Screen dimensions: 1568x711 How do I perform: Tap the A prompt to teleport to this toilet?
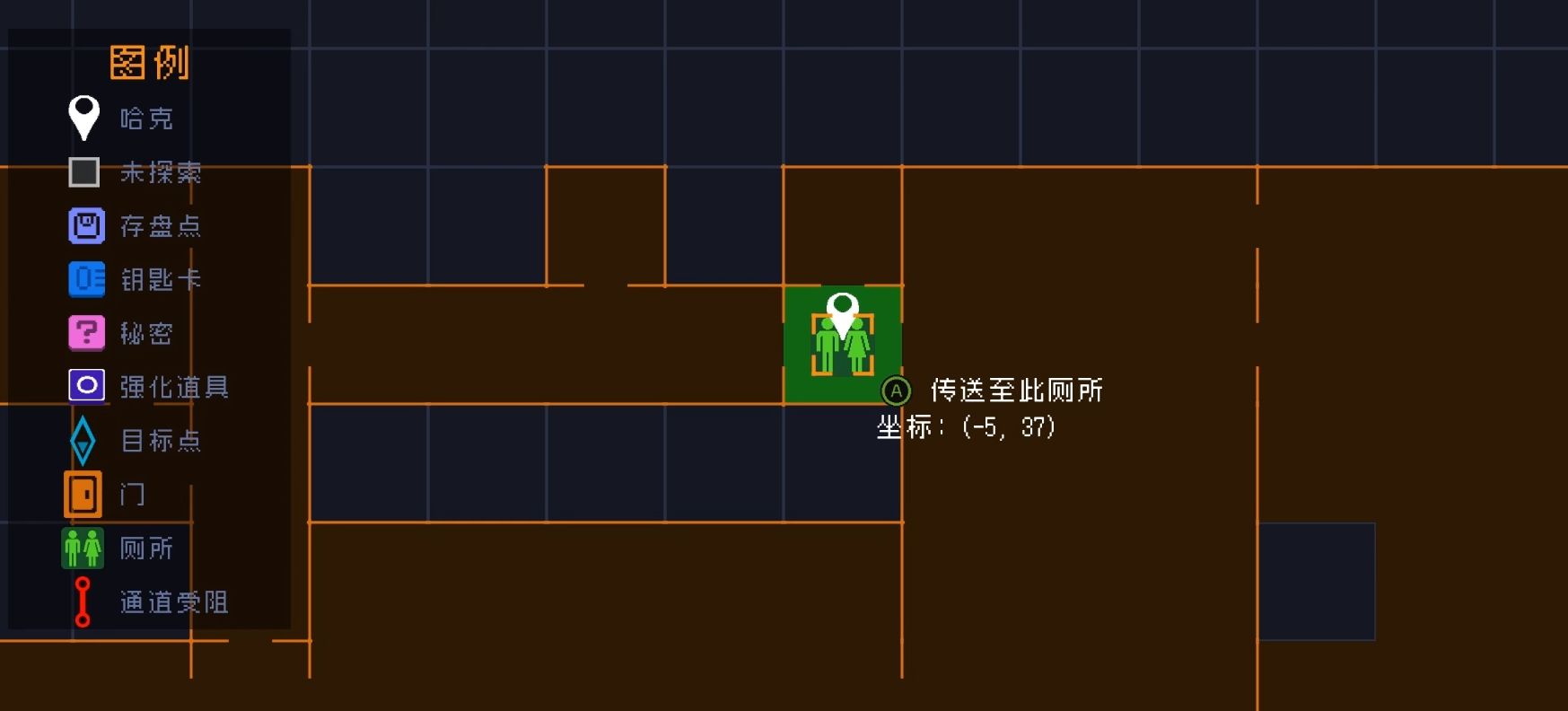click(x=896, y=391)
